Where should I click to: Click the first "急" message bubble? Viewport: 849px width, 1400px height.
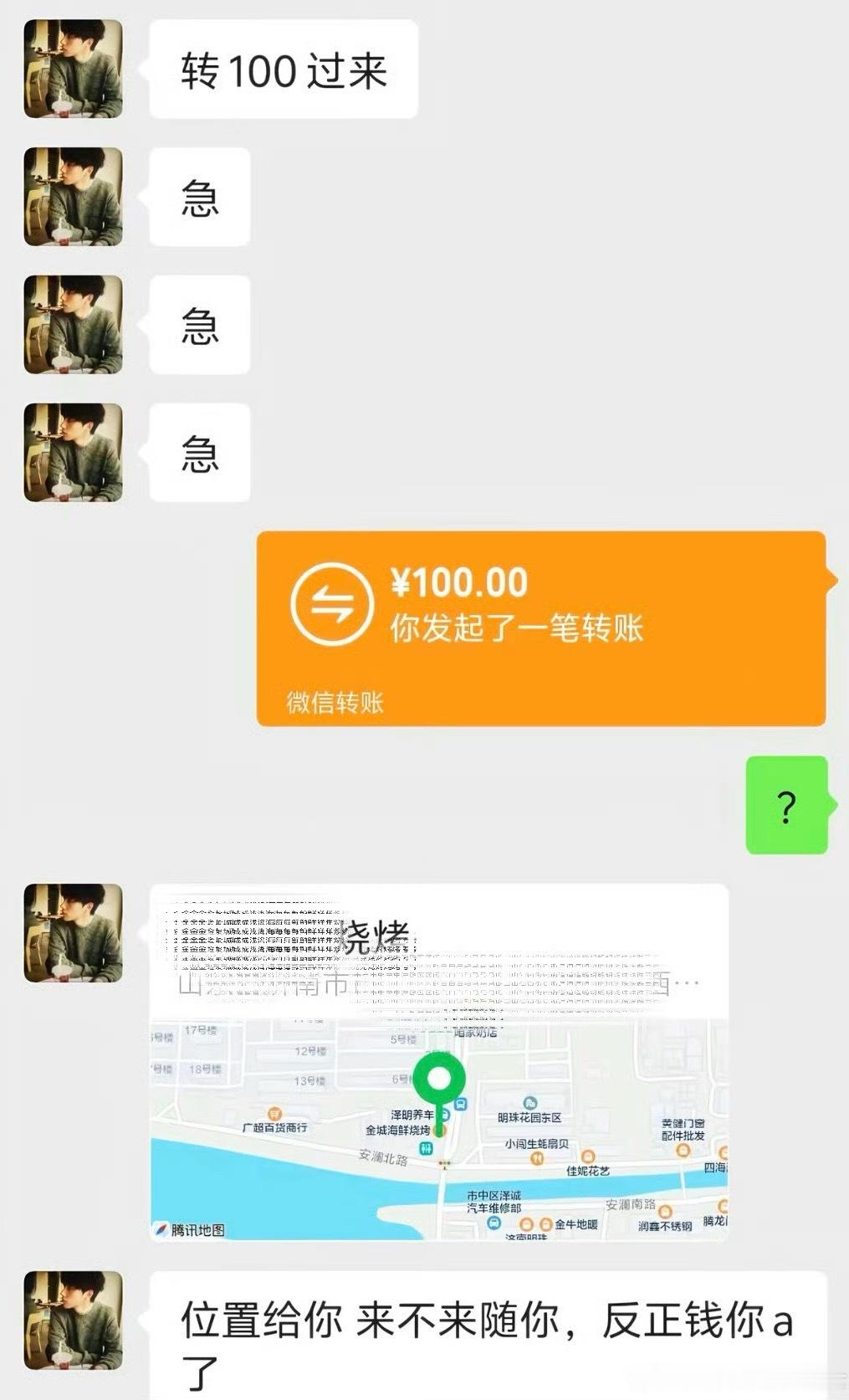(x=199, y=197)
